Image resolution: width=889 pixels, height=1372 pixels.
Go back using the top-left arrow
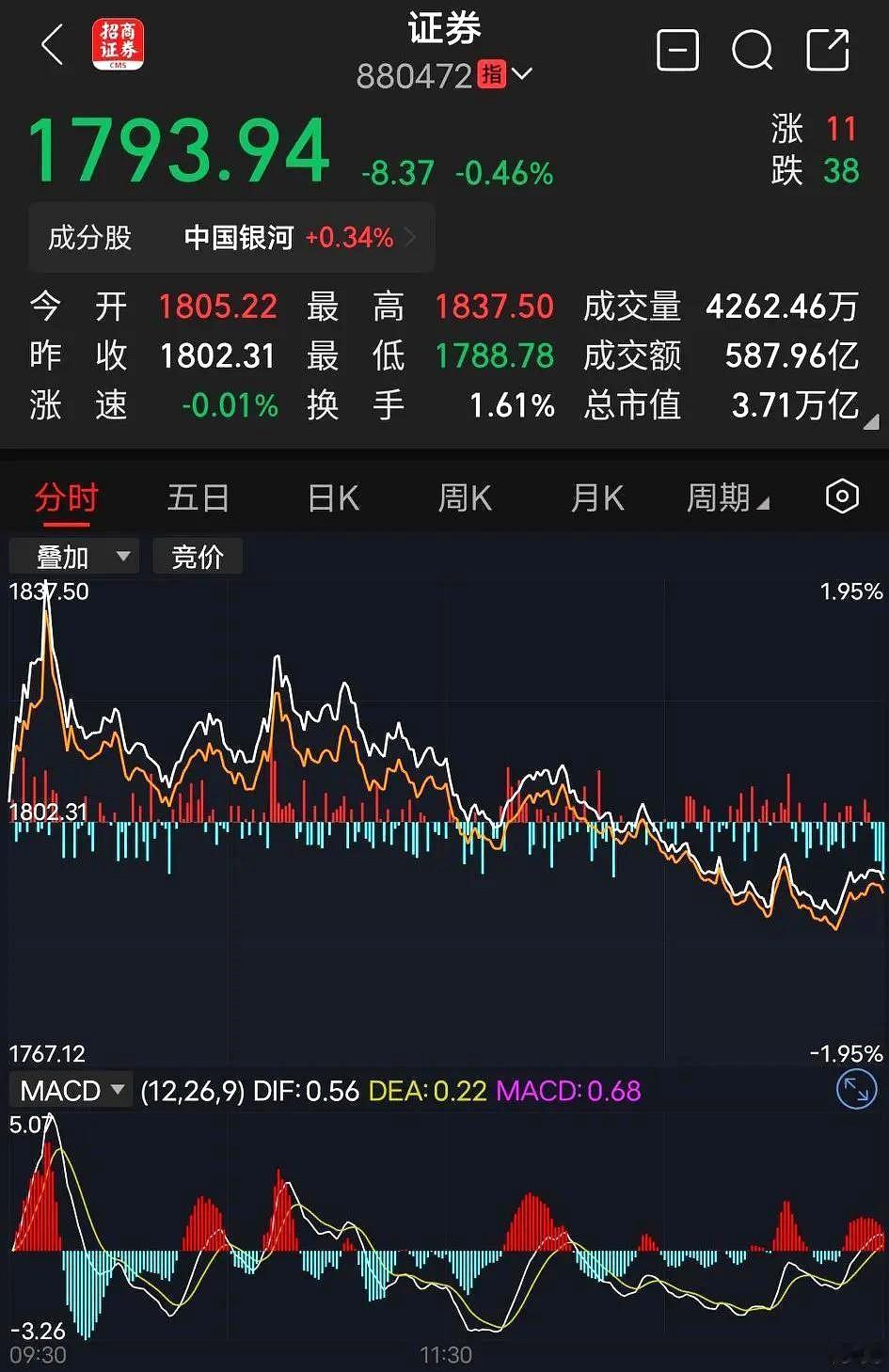point(53,44)
